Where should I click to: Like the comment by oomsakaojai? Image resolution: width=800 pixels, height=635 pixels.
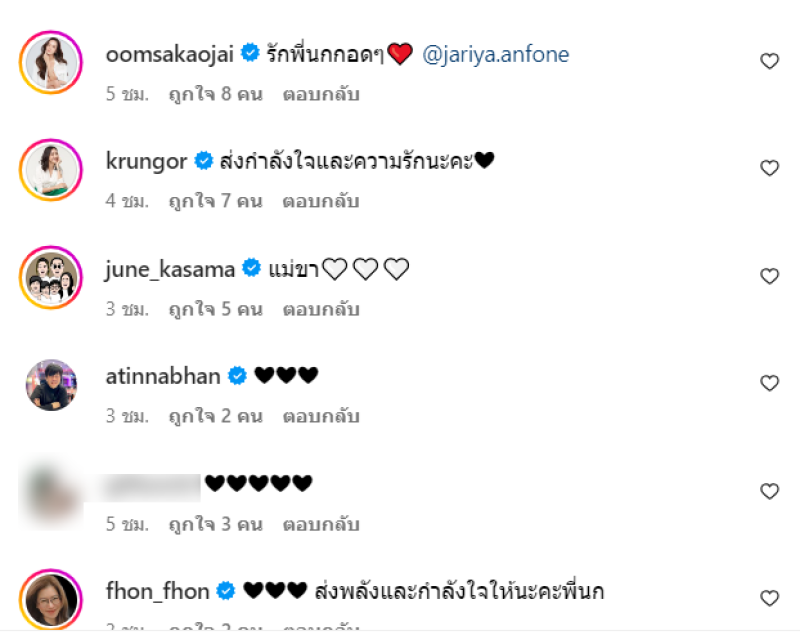tap(769, 61)
